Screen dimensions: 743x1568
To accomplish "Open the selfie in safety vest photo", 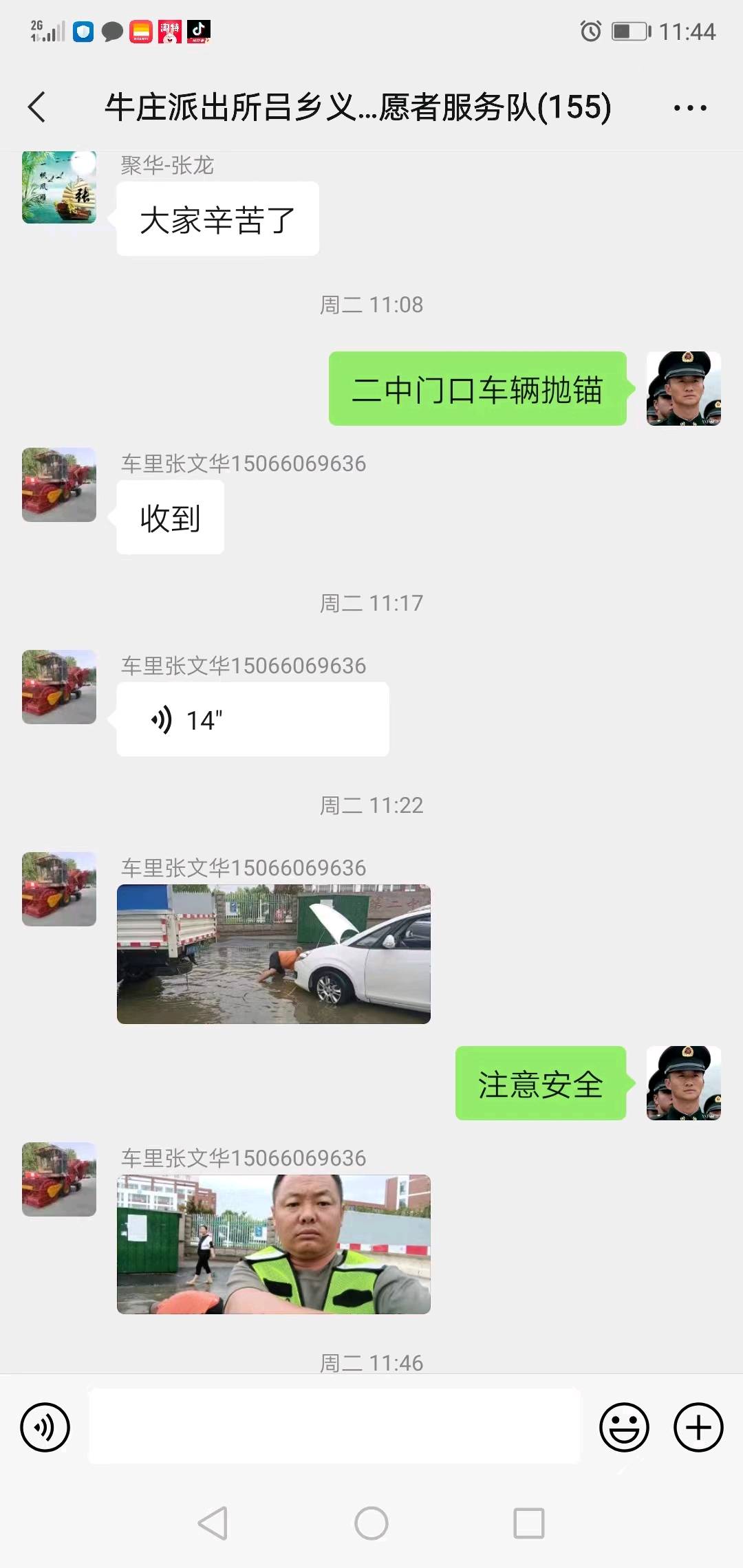I will point(274,1244).
